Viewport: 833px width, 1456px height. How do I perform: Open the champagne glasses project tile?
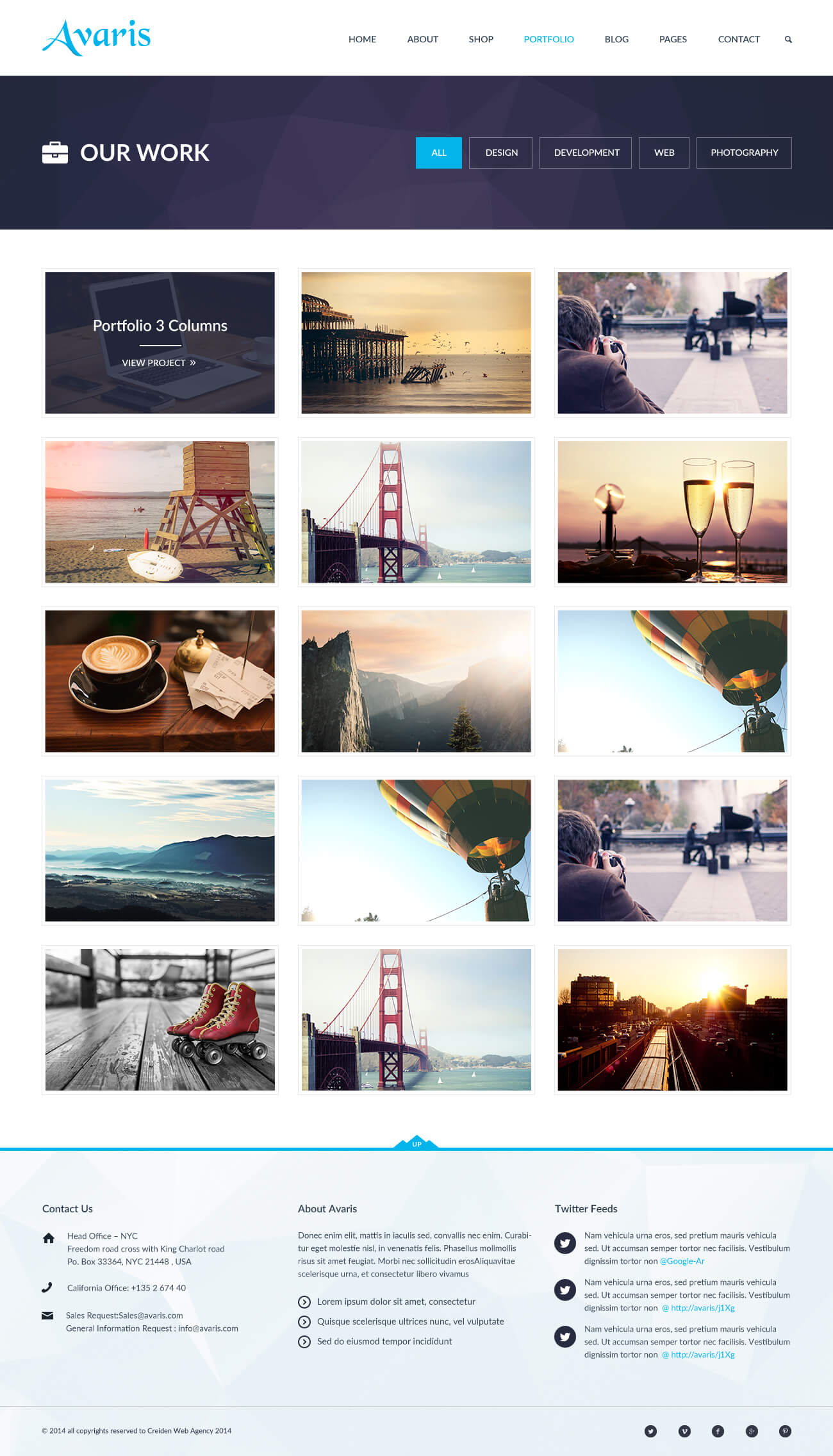pos(672,512)
